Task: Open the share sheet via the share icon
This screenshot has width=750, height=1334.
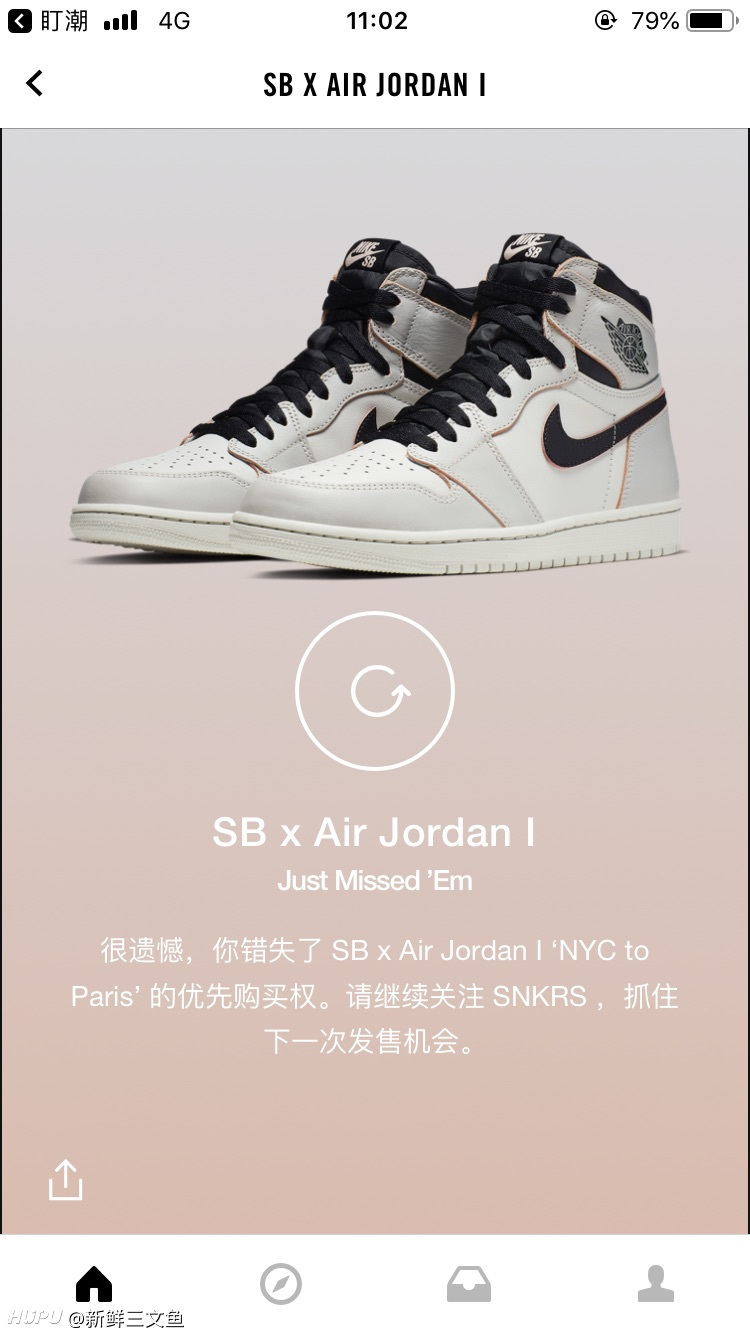Action: pos(65,1180)
